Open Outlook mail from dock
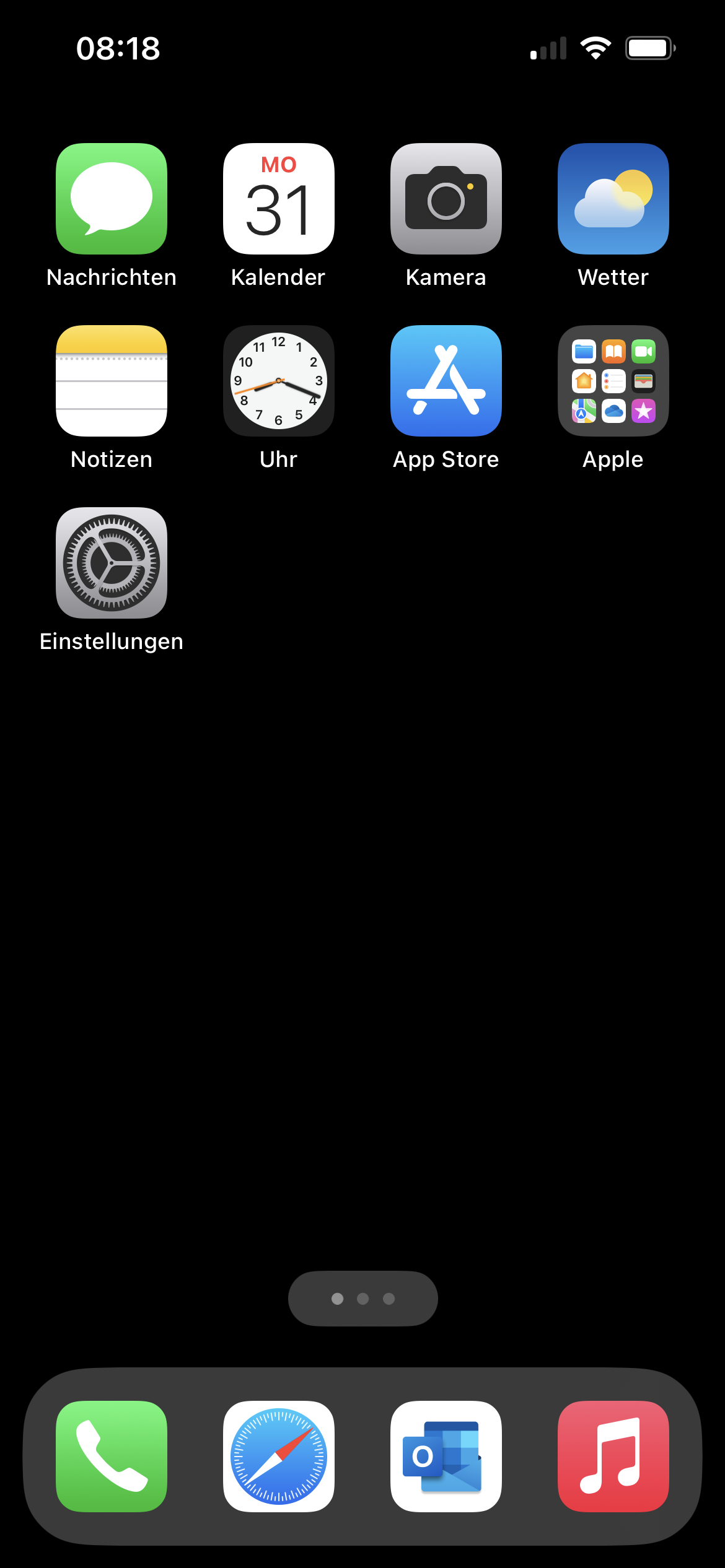Viewport: 725px width, 1568px height. (x=446, y=1456)
